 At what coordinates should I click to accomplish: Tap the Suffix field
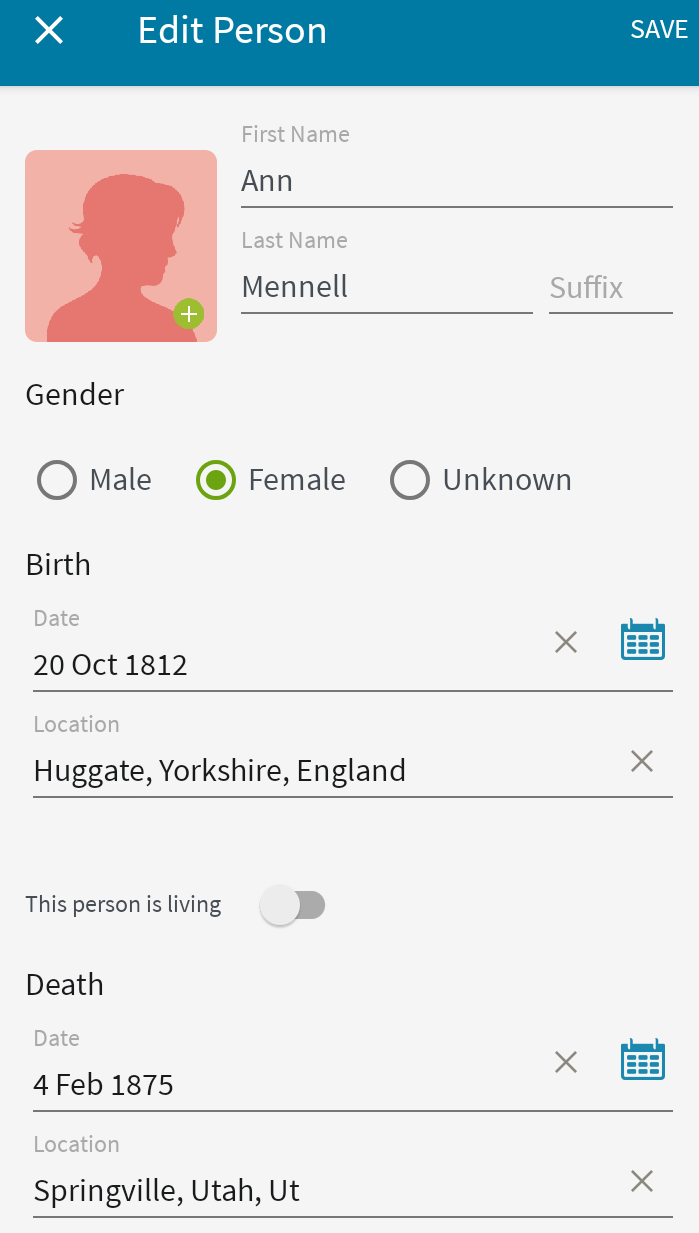coord(611,287)
